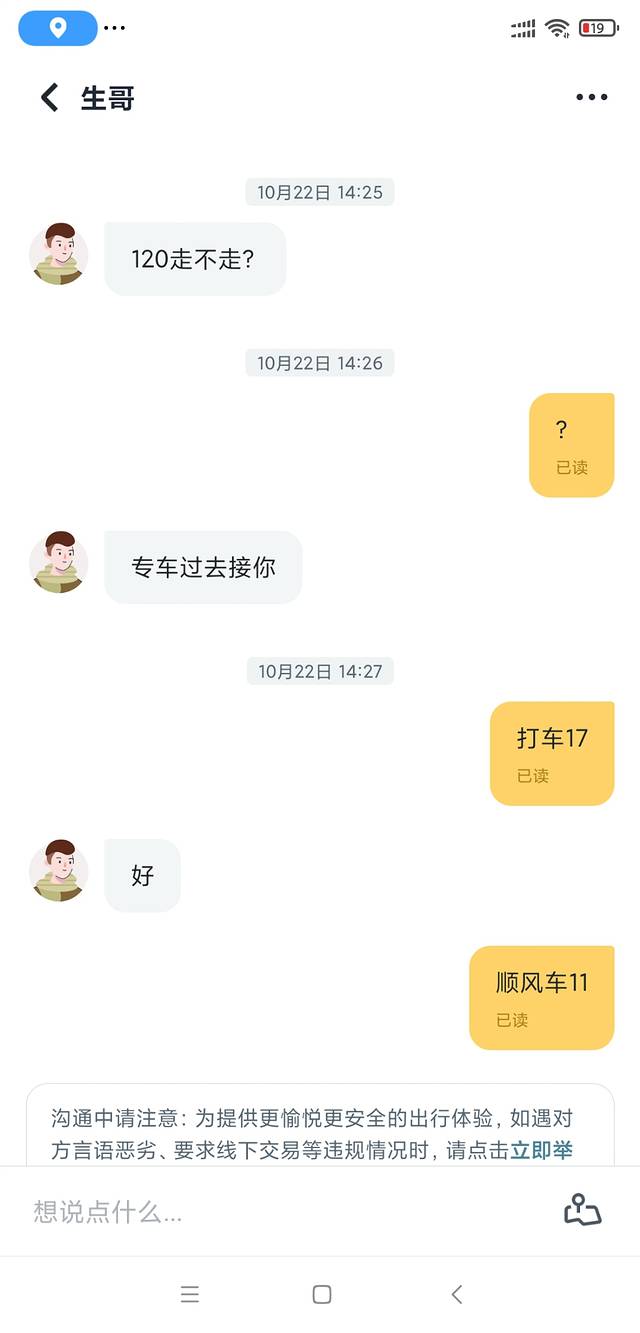Go back from the 生哥 chat
The width and height of the screenshot is (640, 1333).
click(x=49, y=98)
